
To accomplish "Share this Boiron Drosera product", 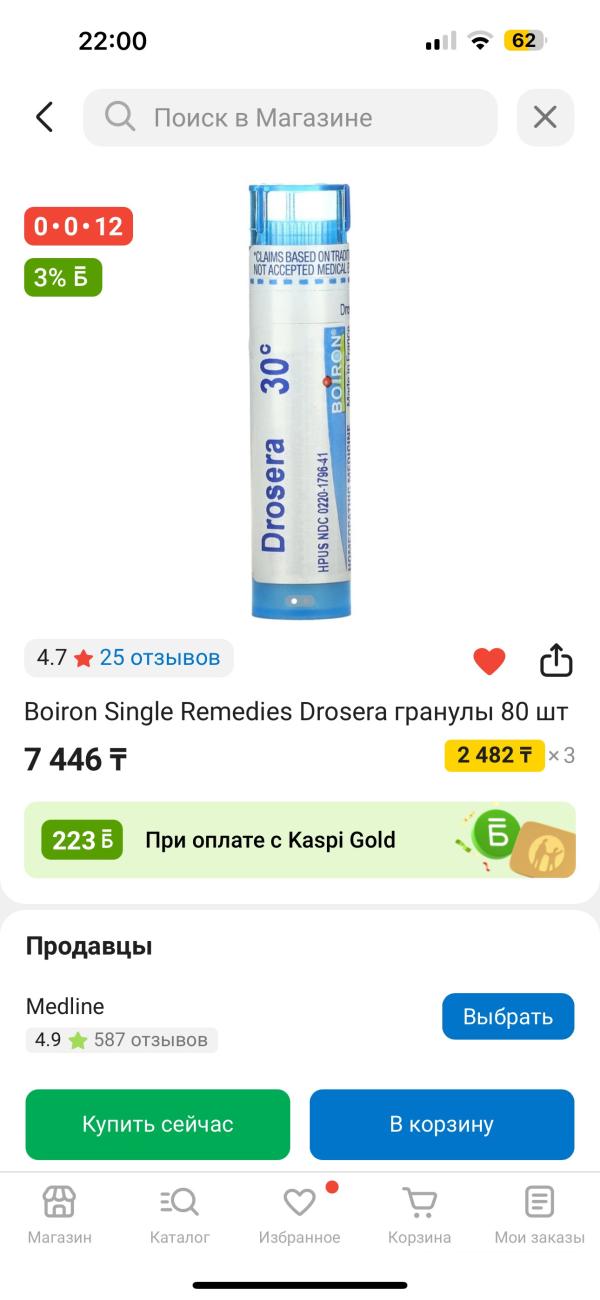I will 556,660.
